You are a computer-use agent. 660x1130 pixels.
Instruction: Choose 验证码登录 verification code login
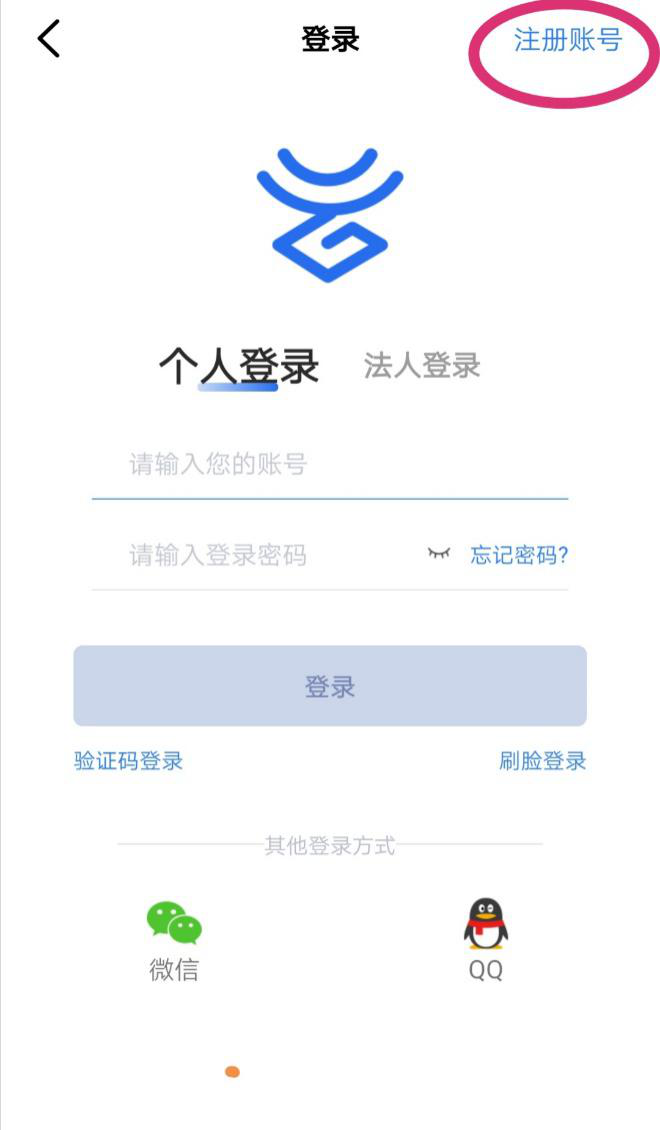pyautogui.click(x=129, y=761)
